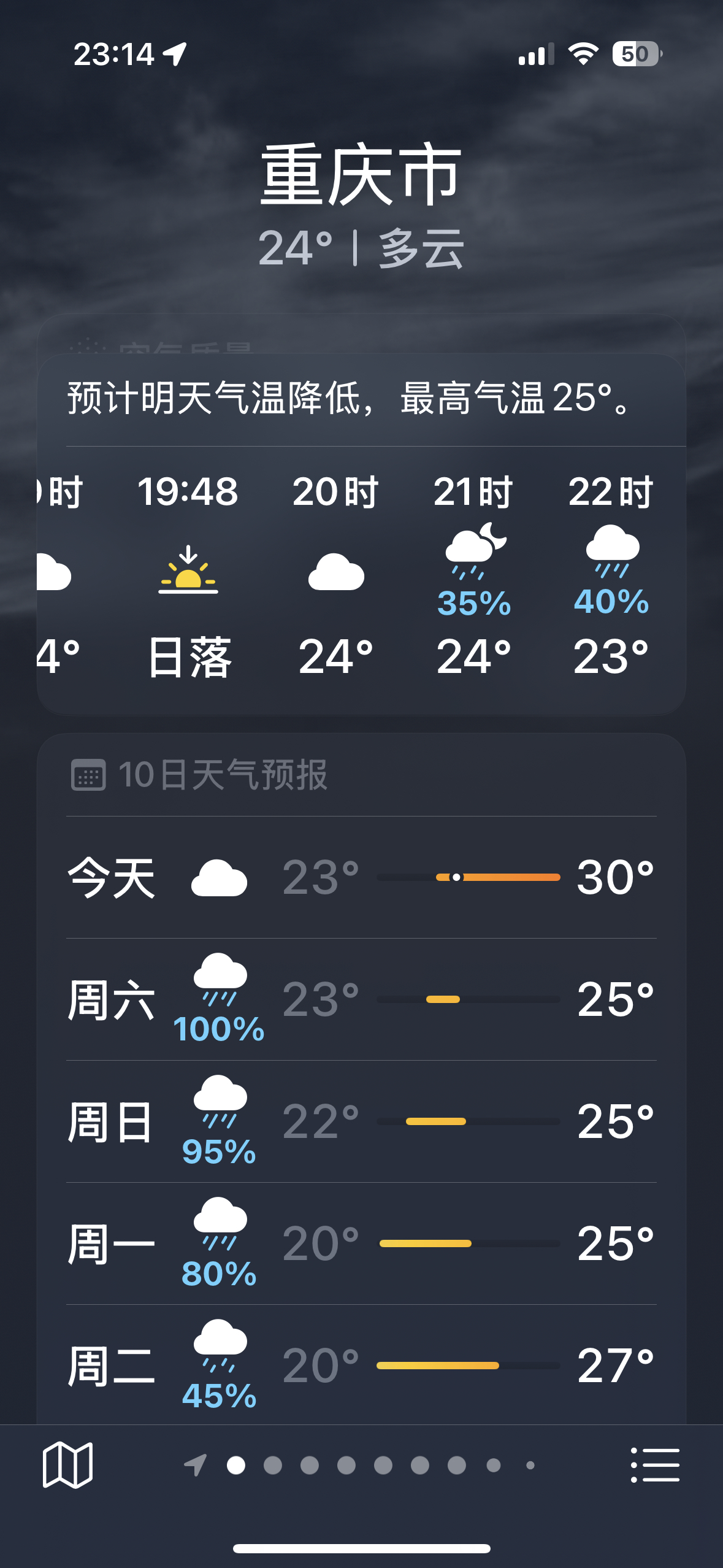Screen dimensions: 723x1568
Task: Tap the location arrow in the status bar
Action: [x=176, y=54]
